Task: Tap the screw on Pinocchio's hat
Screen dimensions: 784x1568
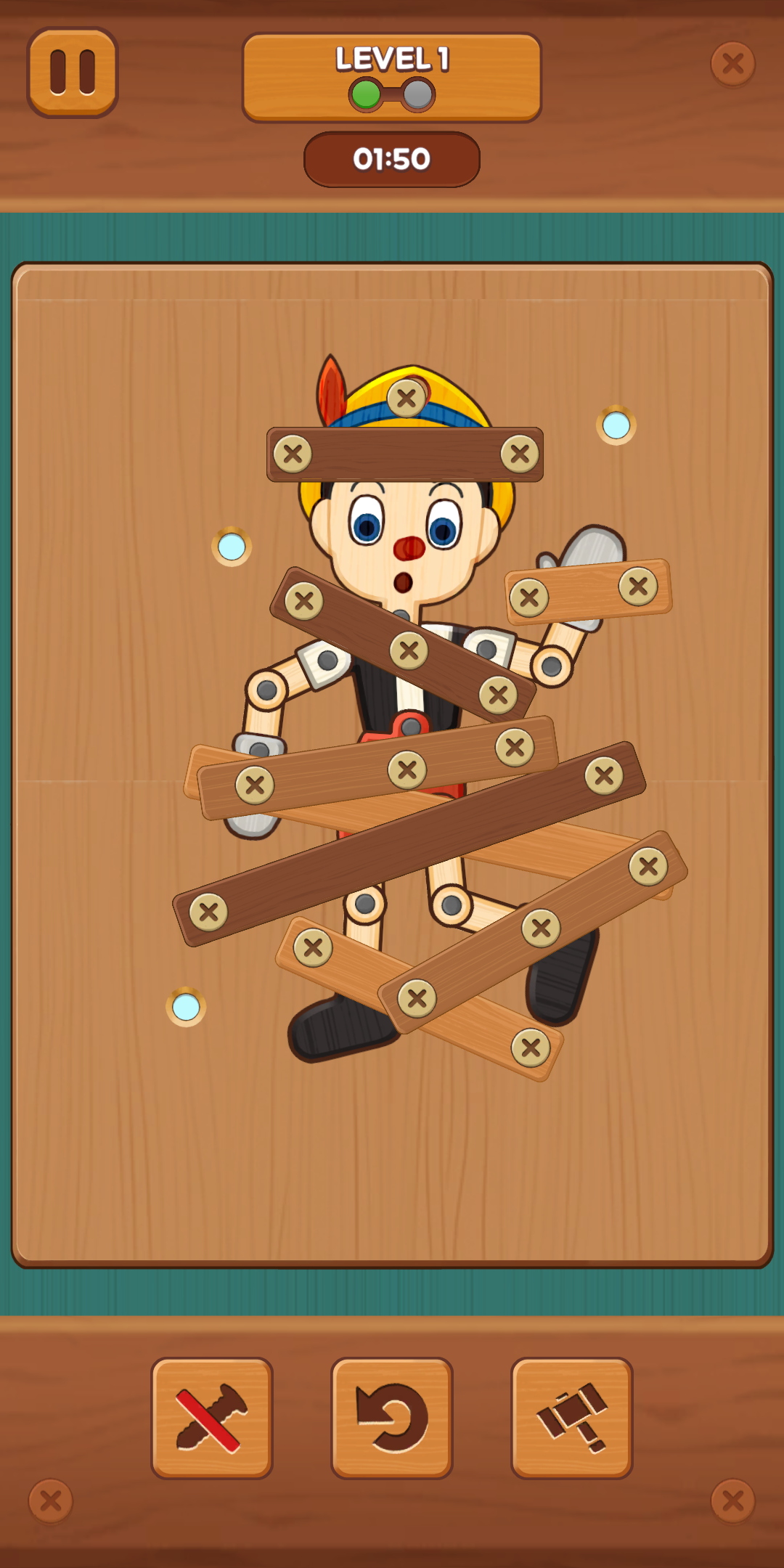Action: [407, 398]
